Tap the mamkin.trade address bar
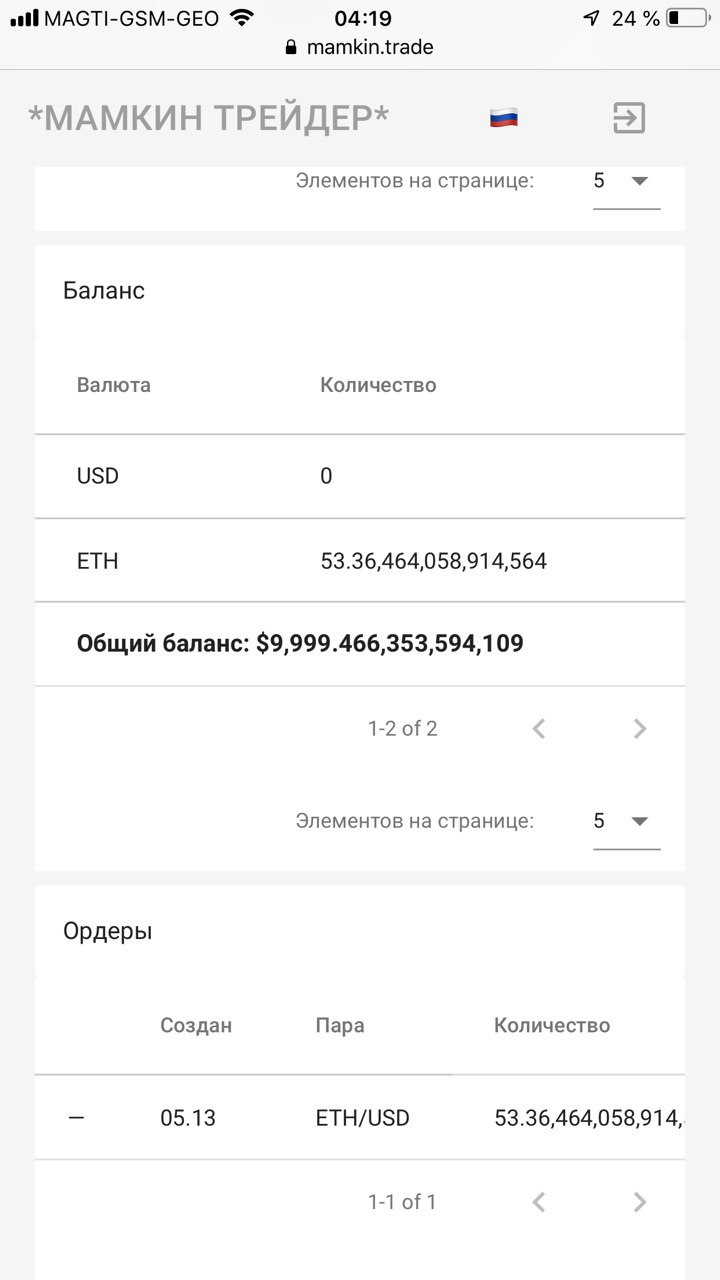This screenshot has height=1280, width=720. [x=360, y=47]
